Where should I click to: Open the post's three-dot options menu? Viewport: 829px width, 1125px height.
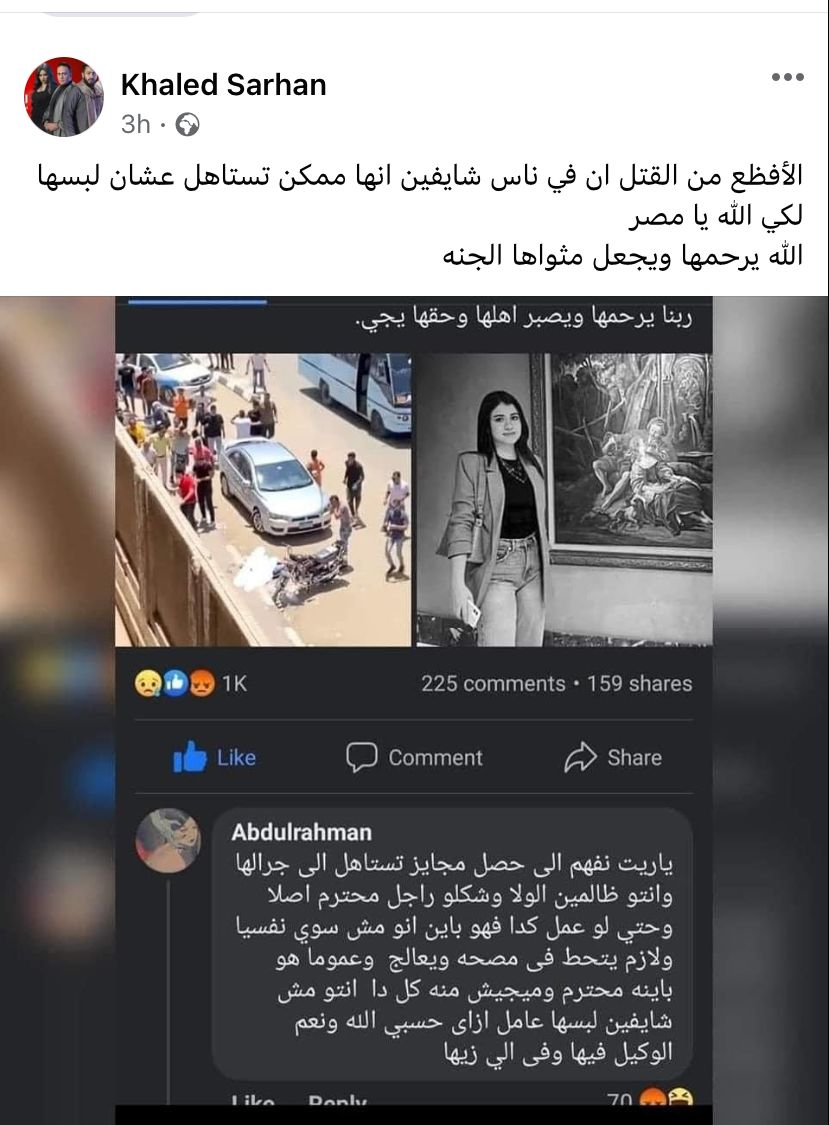pyautogui.click(x=787, y=77)
